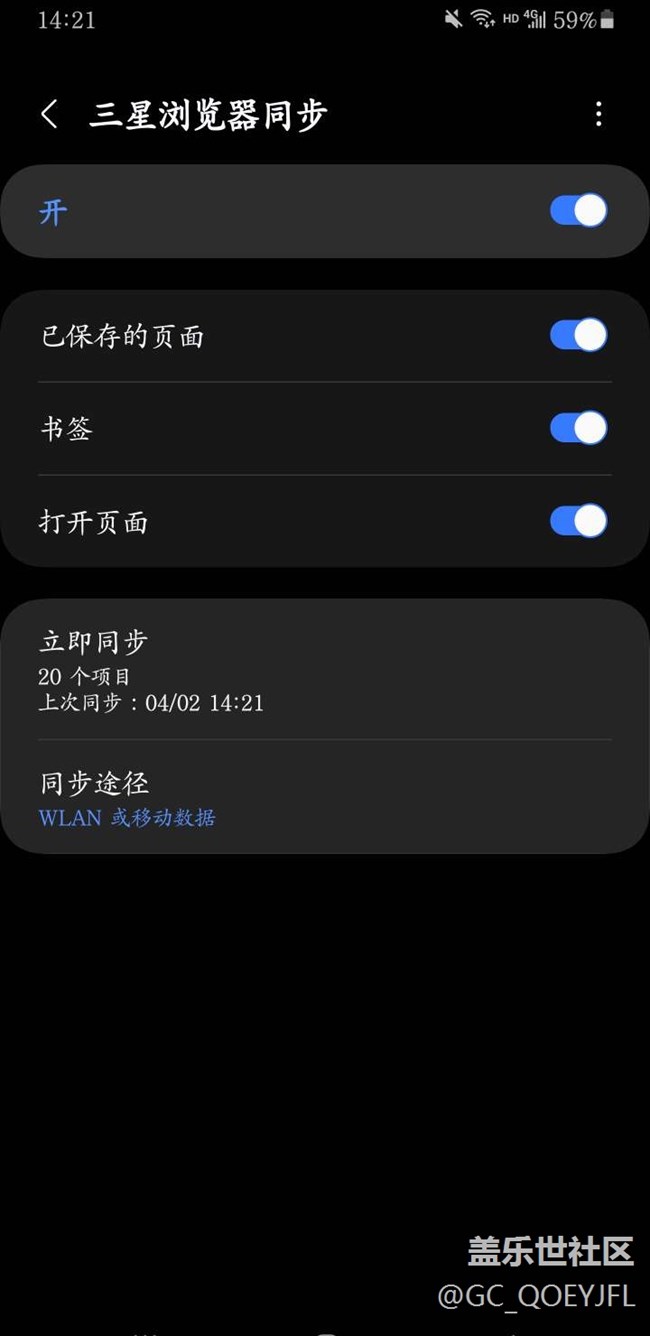The width and height of the screenshot is (650, 1336).
Task: Tap 立即同步 to sync now
Action: [324, 670]
